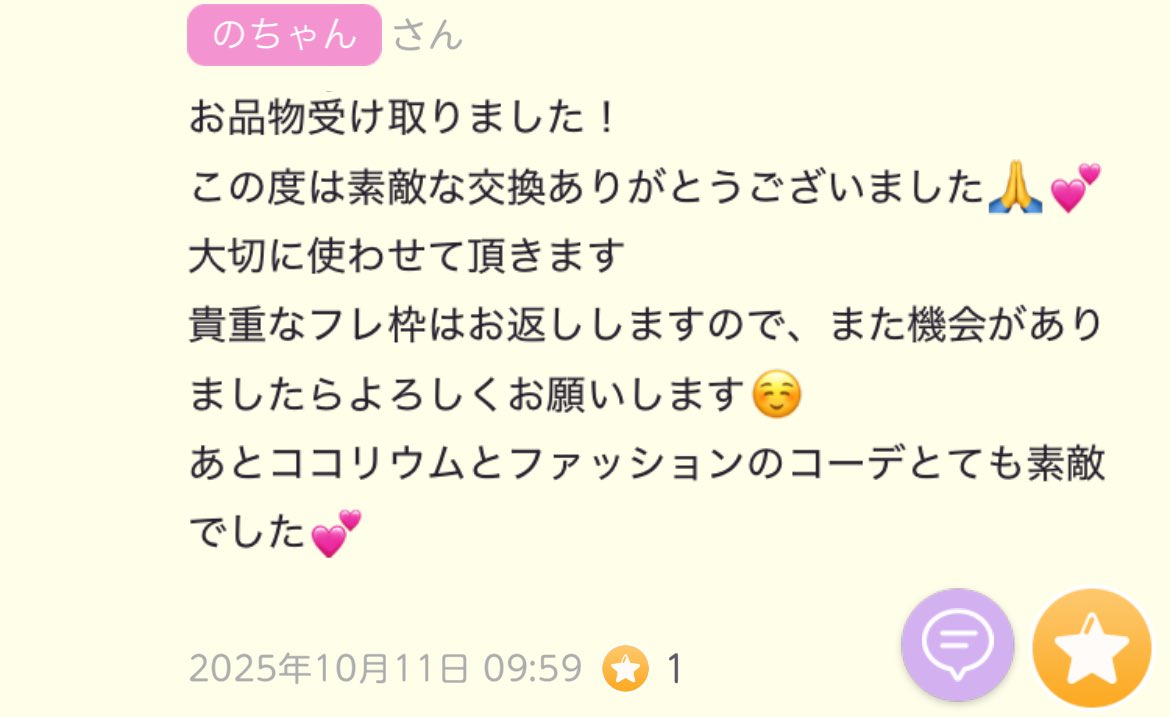This screenshot has width=1170, height=717.
Task: Open のちゃん's profile from the pink name tag
Action: click(284, 35)
